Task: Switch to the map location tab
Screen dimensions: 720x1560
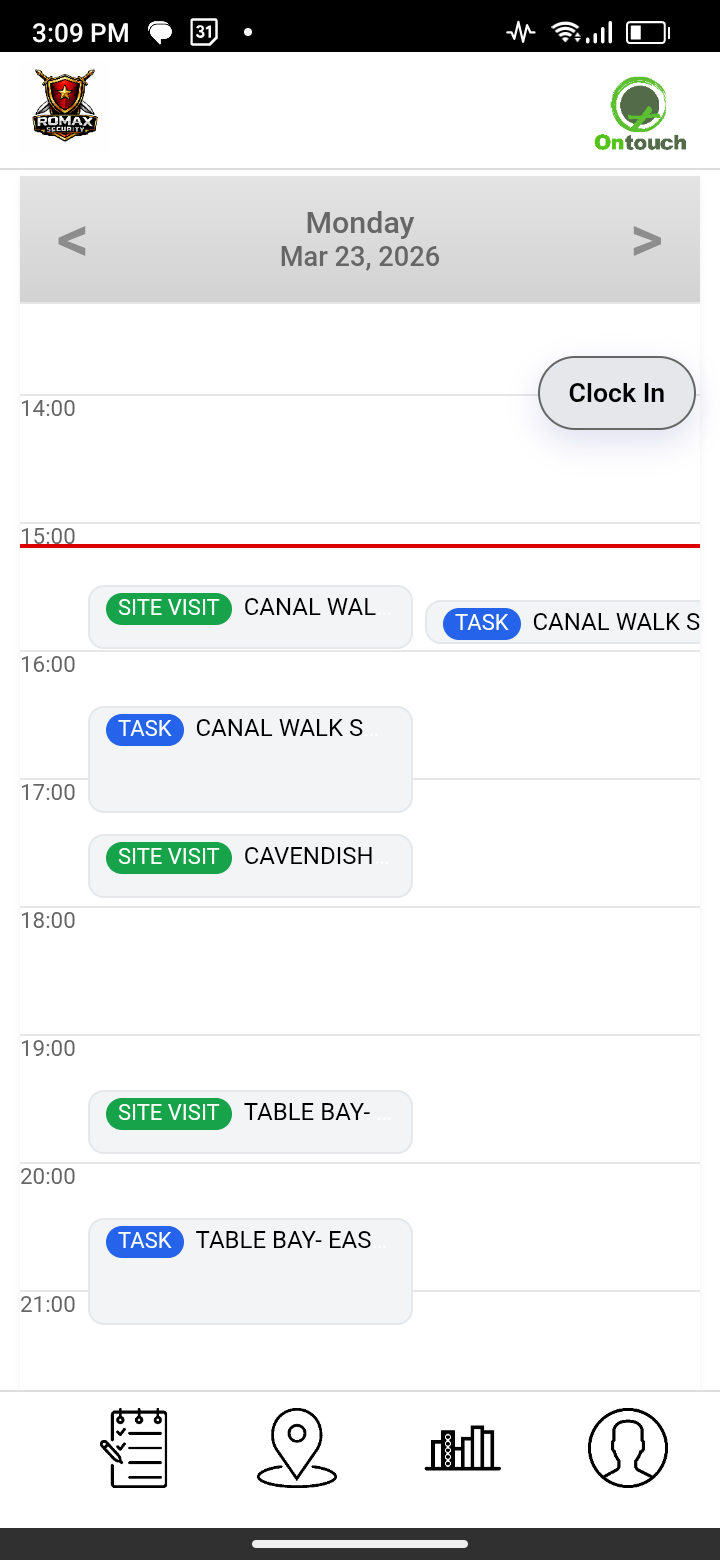Action: [x=297, y=1448]
